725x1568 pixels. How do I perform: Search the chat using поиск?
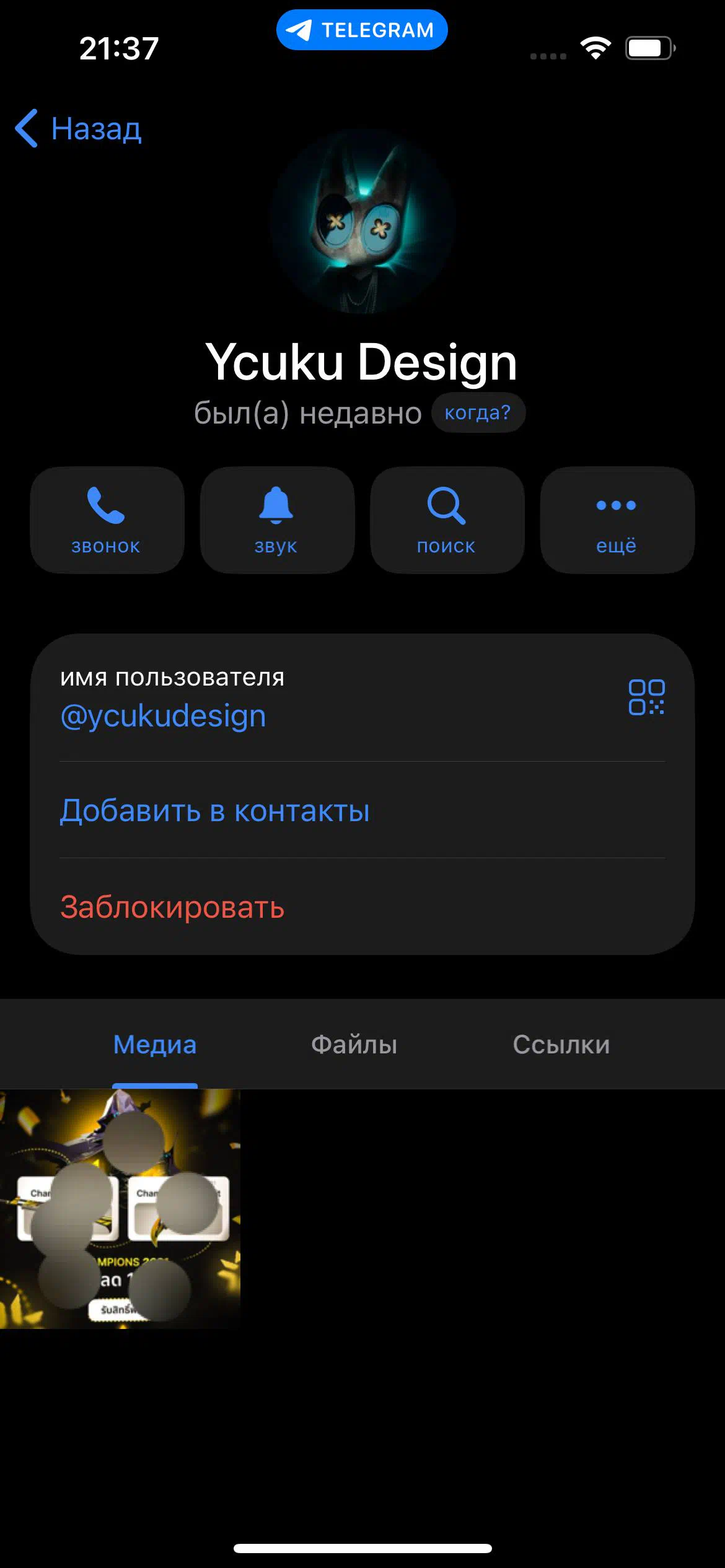click(447, 520)
